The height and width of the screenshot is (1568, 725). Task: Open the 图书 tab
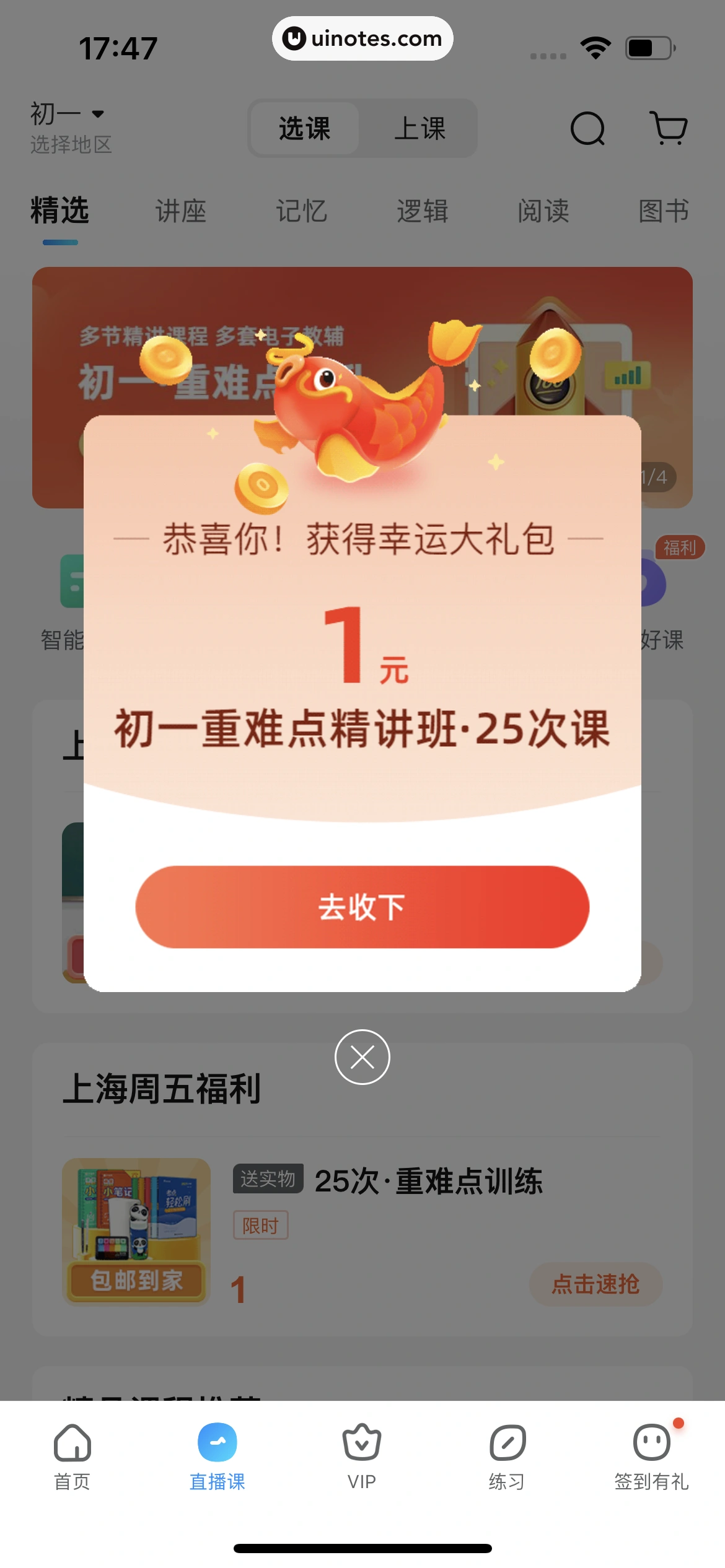(x=663, y=211)
